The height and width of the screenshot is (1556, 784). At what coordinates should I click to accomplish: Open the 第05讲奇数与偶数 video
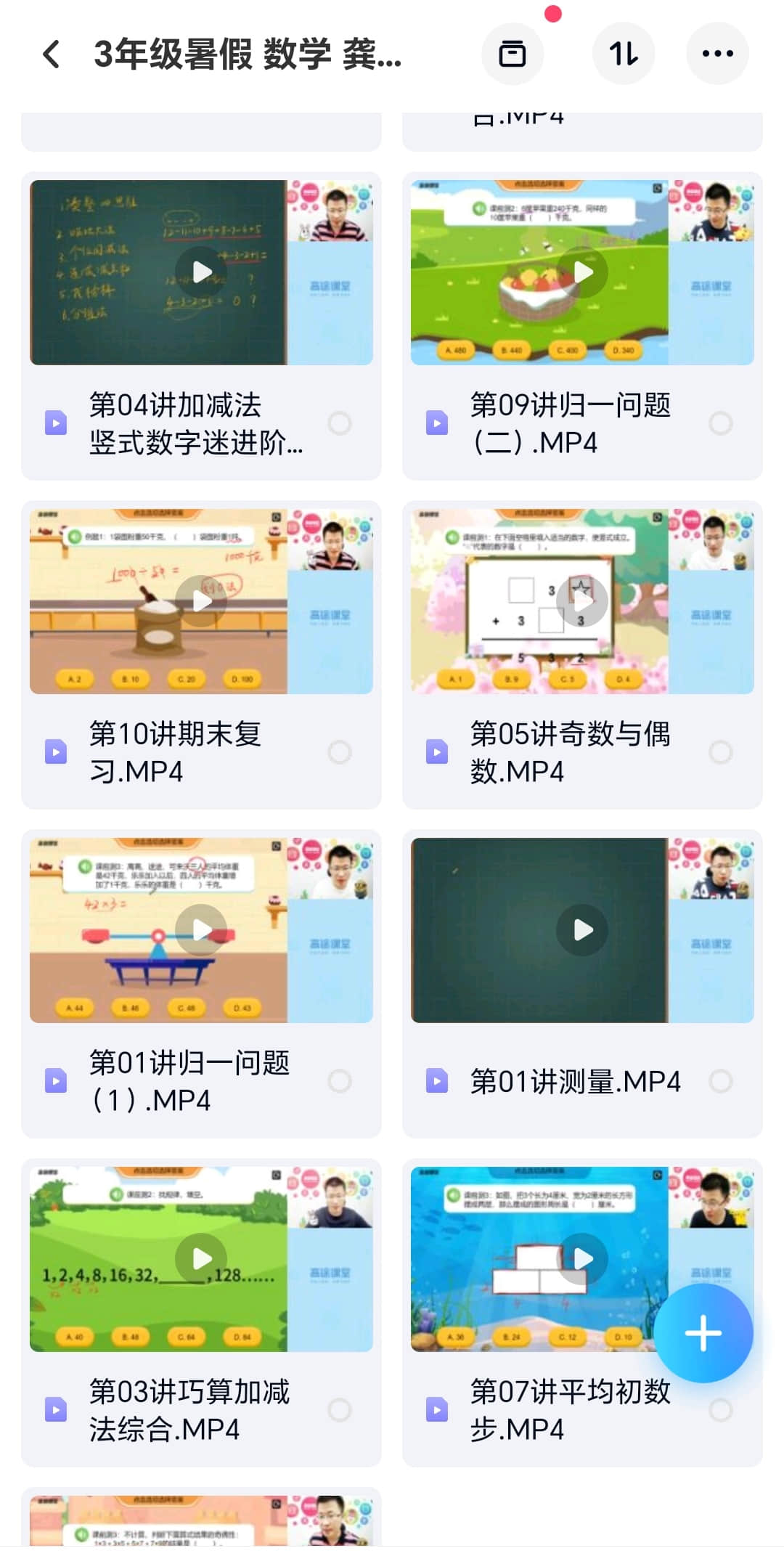(582, 601)
